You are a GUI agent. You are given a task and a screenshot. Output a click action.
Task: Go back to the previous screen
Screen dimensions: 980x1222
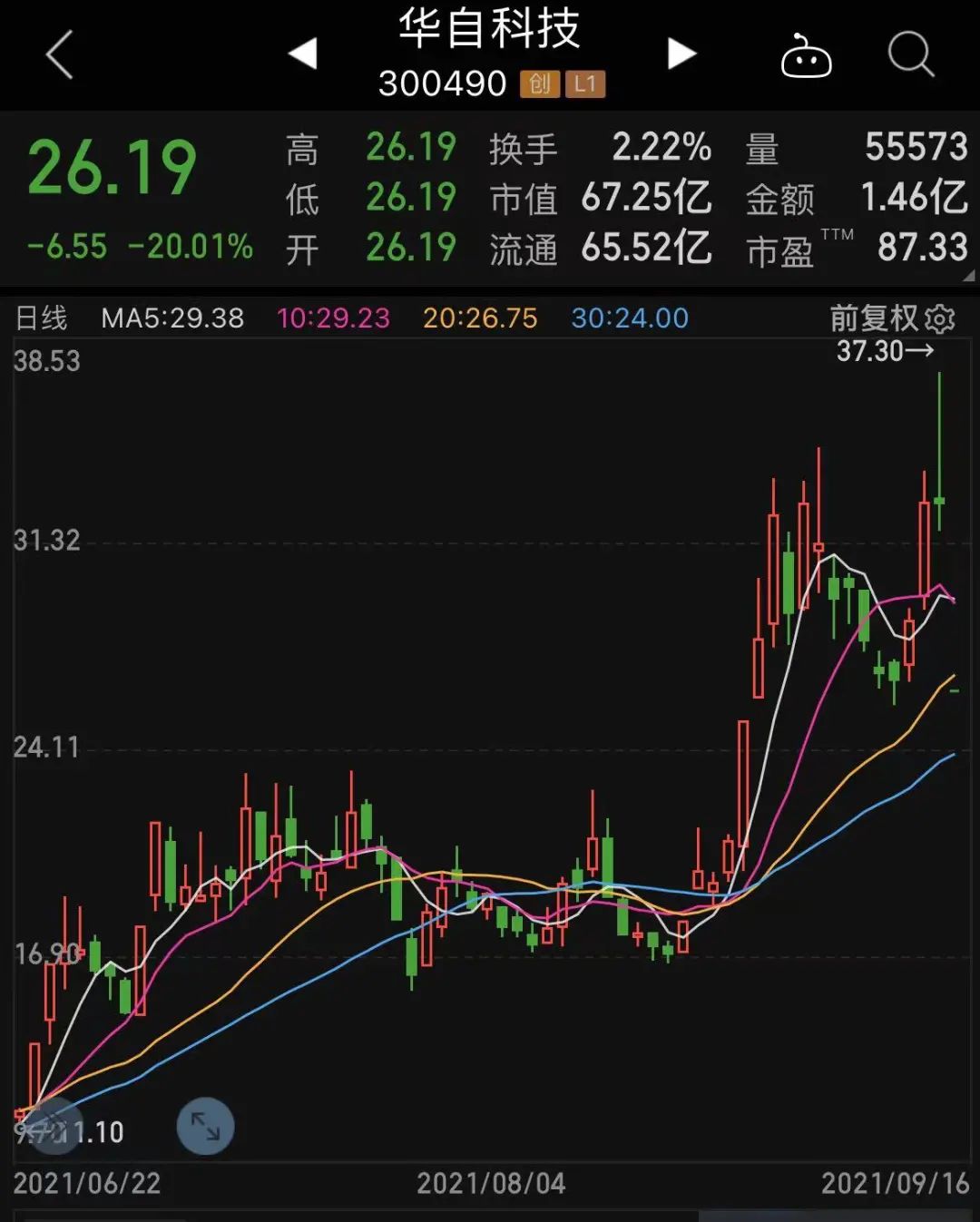tap(58, 55)
